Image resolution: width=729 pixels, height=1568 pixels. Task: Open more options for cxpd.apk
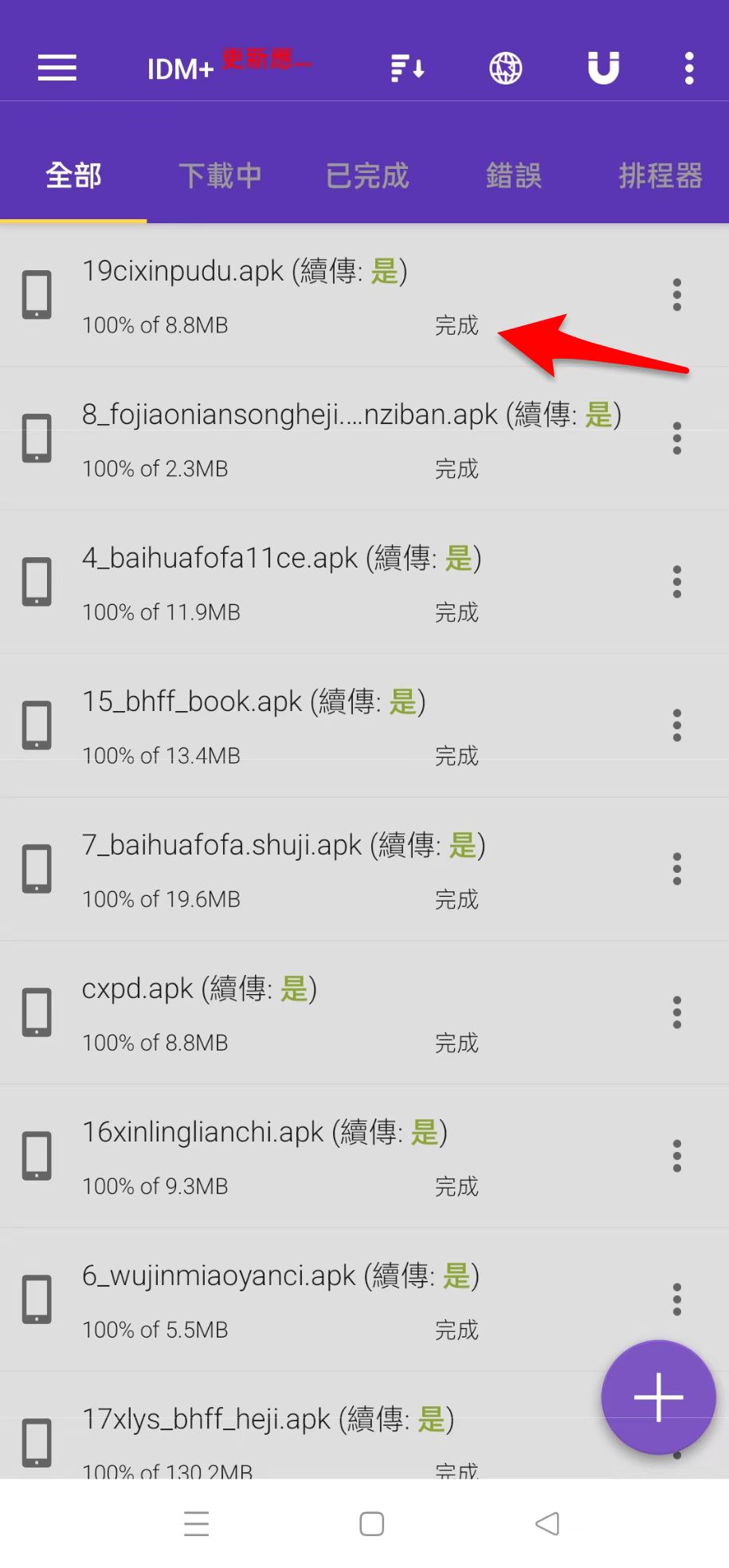tap(677, 1012)
